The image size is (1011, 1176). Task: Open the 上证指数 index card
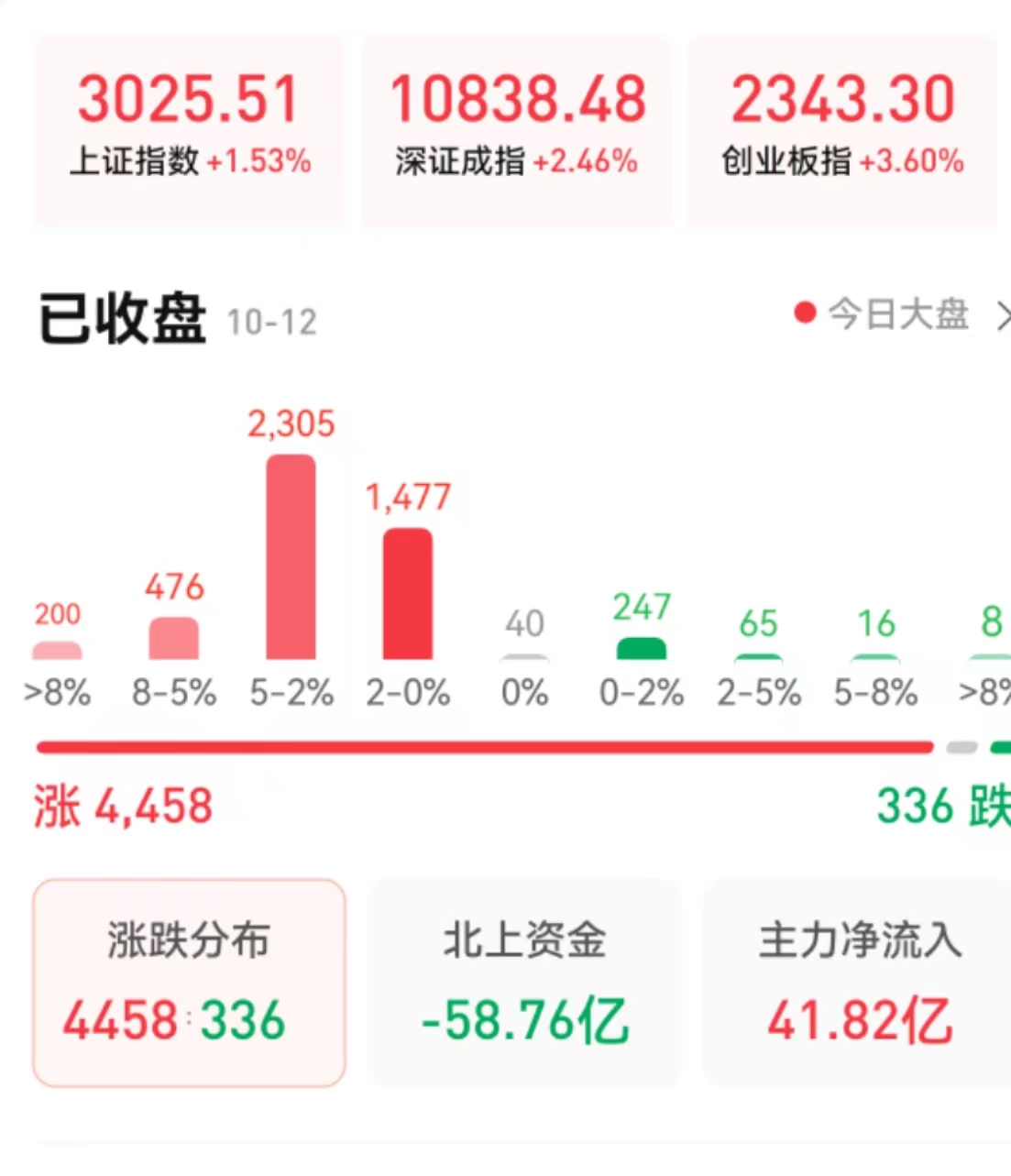click(x=190, y=129)
